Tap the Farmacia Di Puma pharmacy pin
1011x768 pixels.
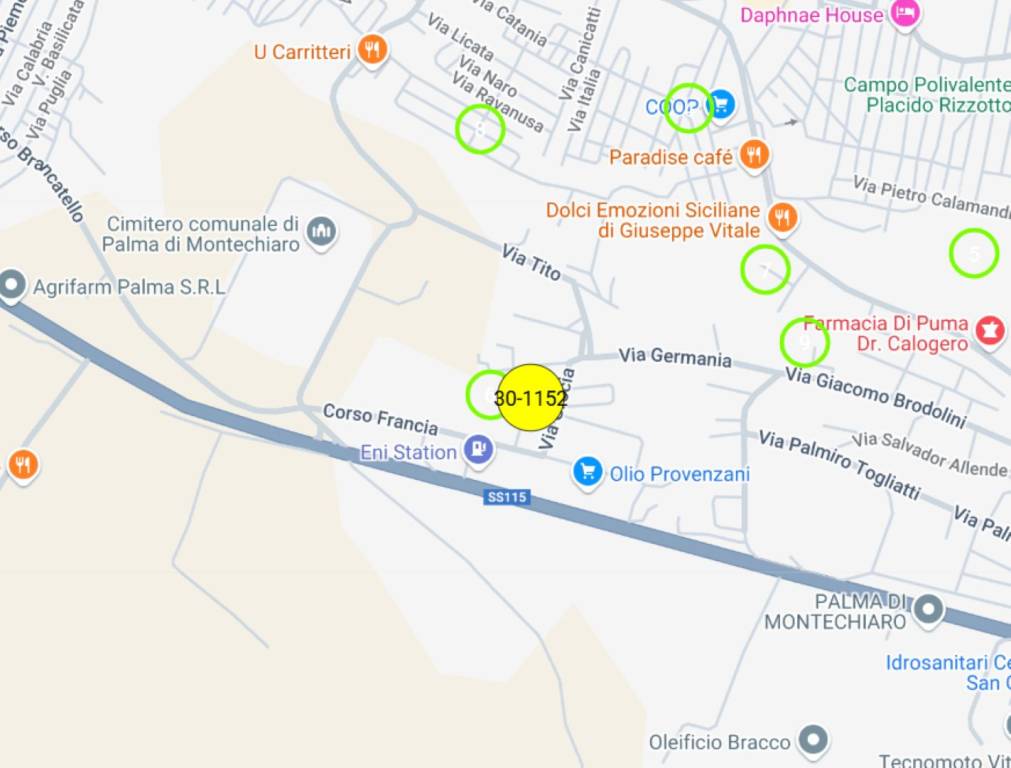989,330
